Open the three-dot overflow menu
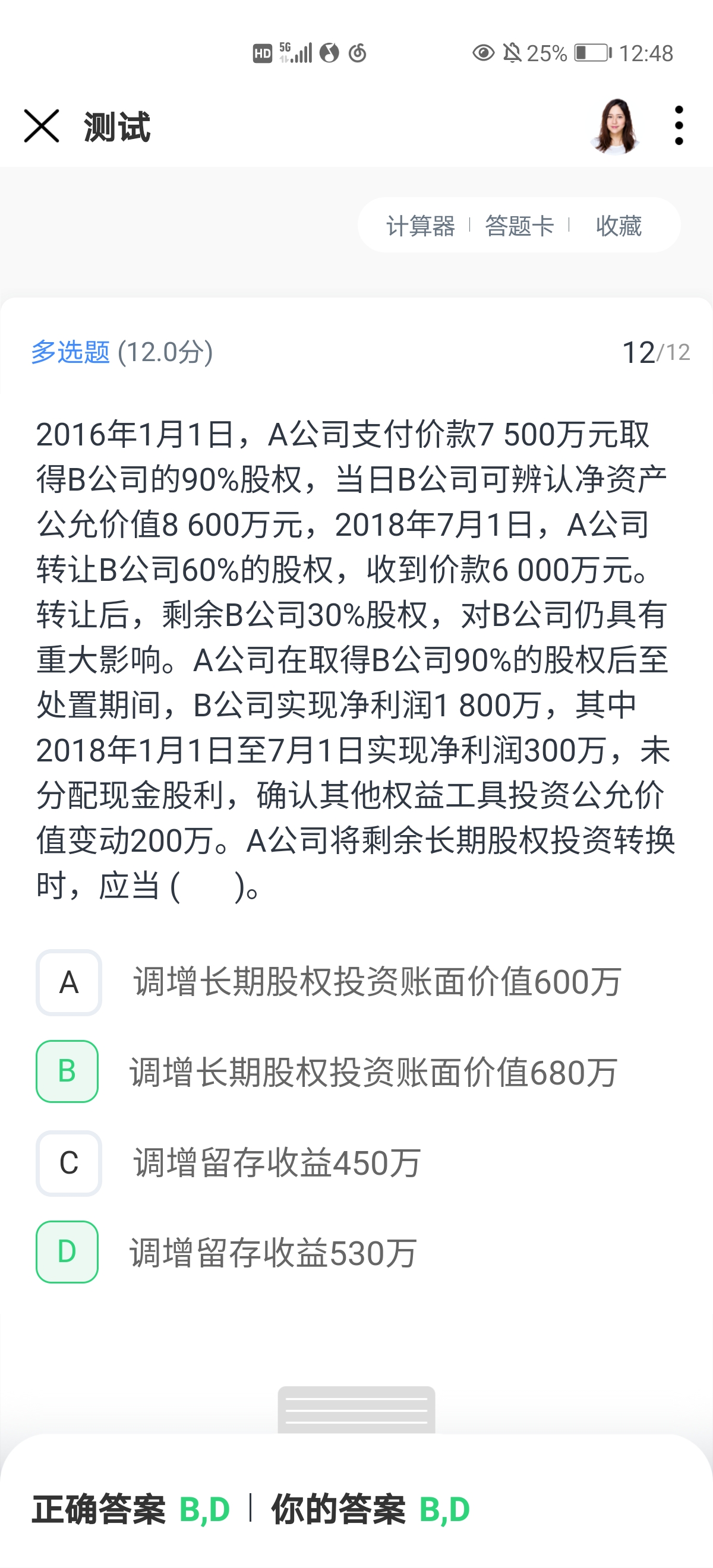Viewport: 713px width, 1568px height. (x=679, y=126)
